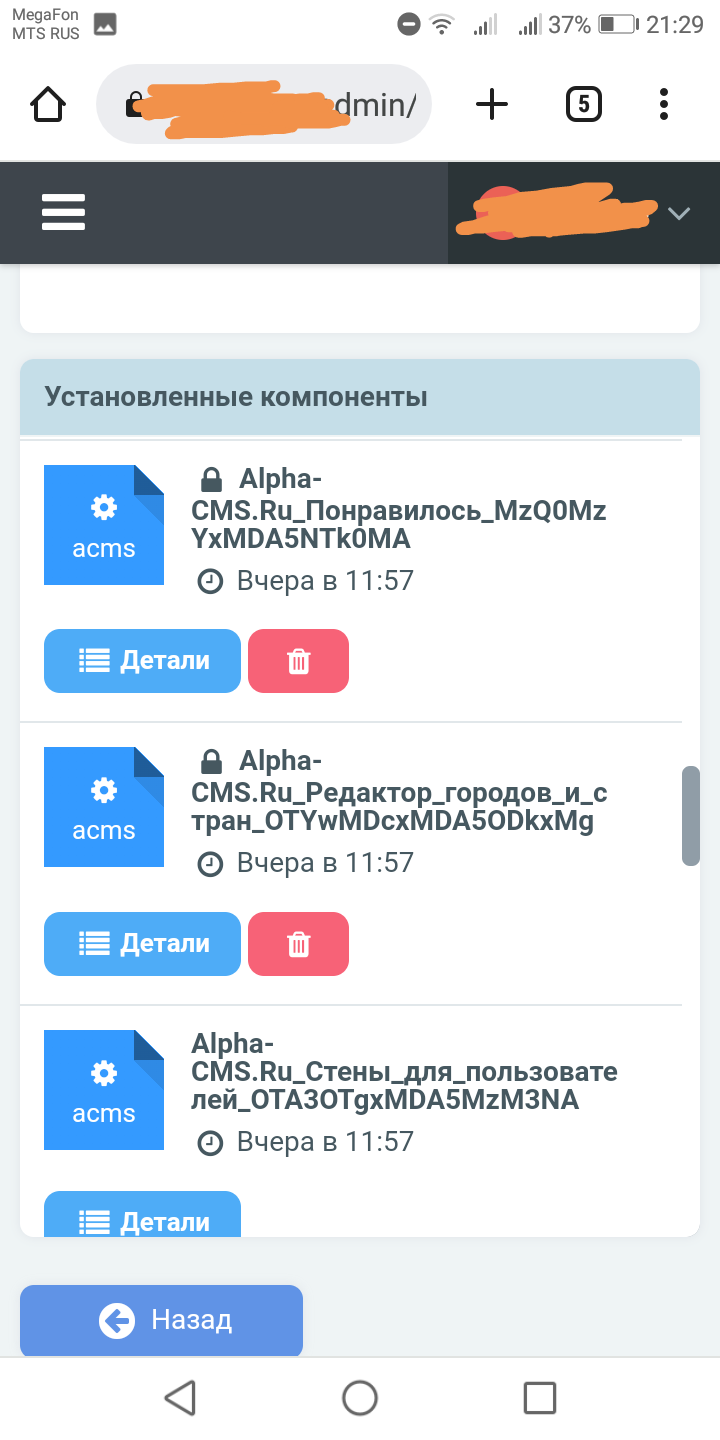Delete the Редактор городов и стран component

(298, 943)
